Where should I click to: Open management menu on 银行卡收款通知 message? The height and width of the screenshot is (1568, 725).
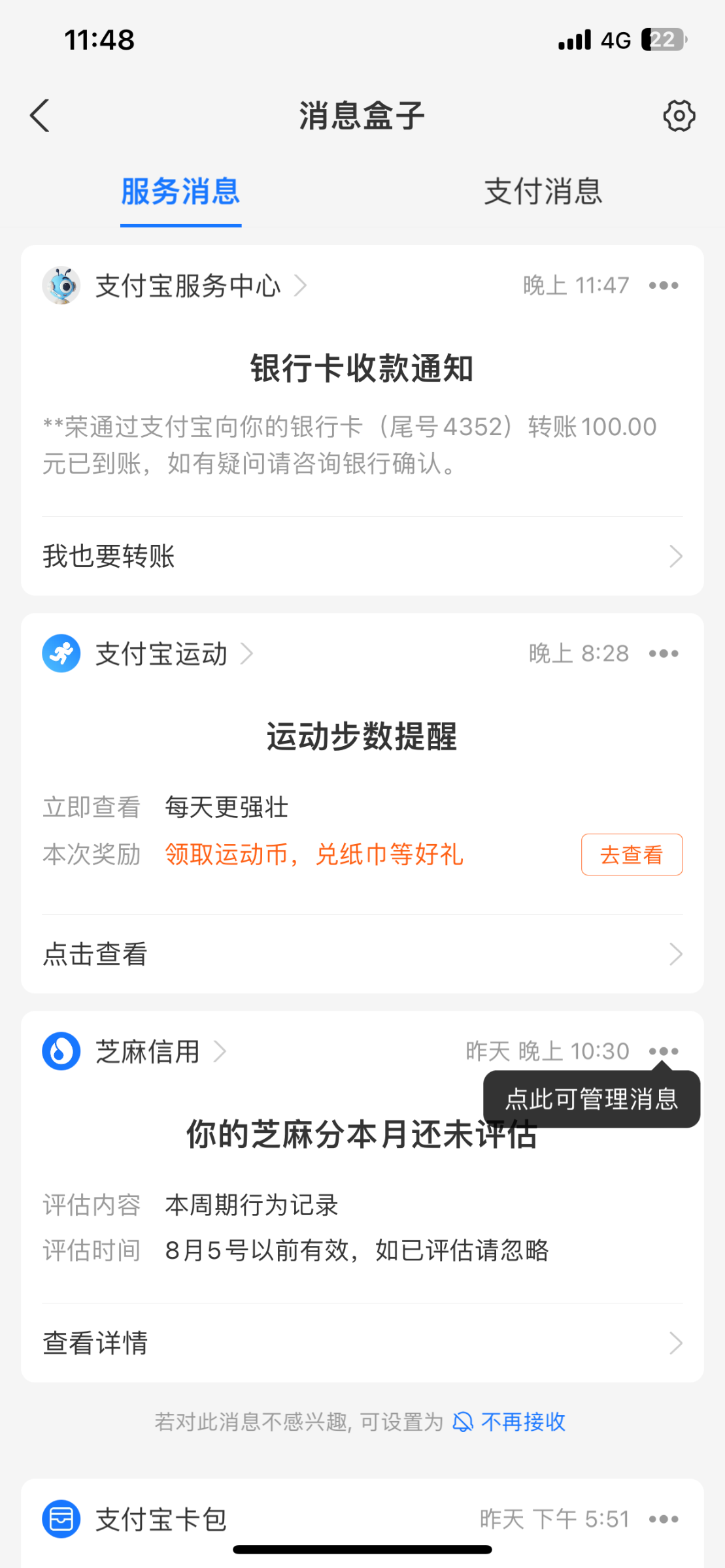(x=664, y=285)
